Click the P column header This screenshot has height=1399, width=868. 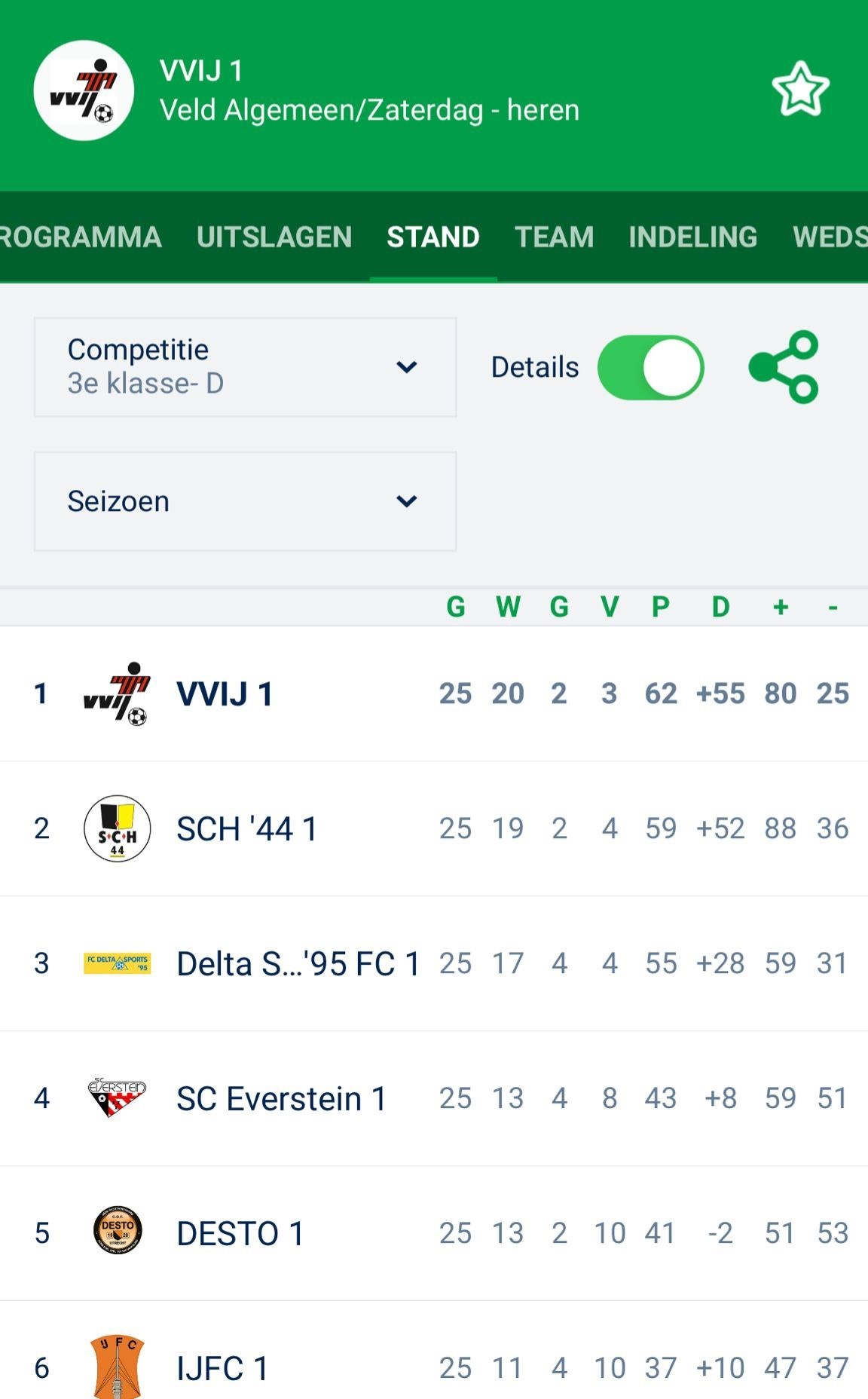(x=659, y=606)
